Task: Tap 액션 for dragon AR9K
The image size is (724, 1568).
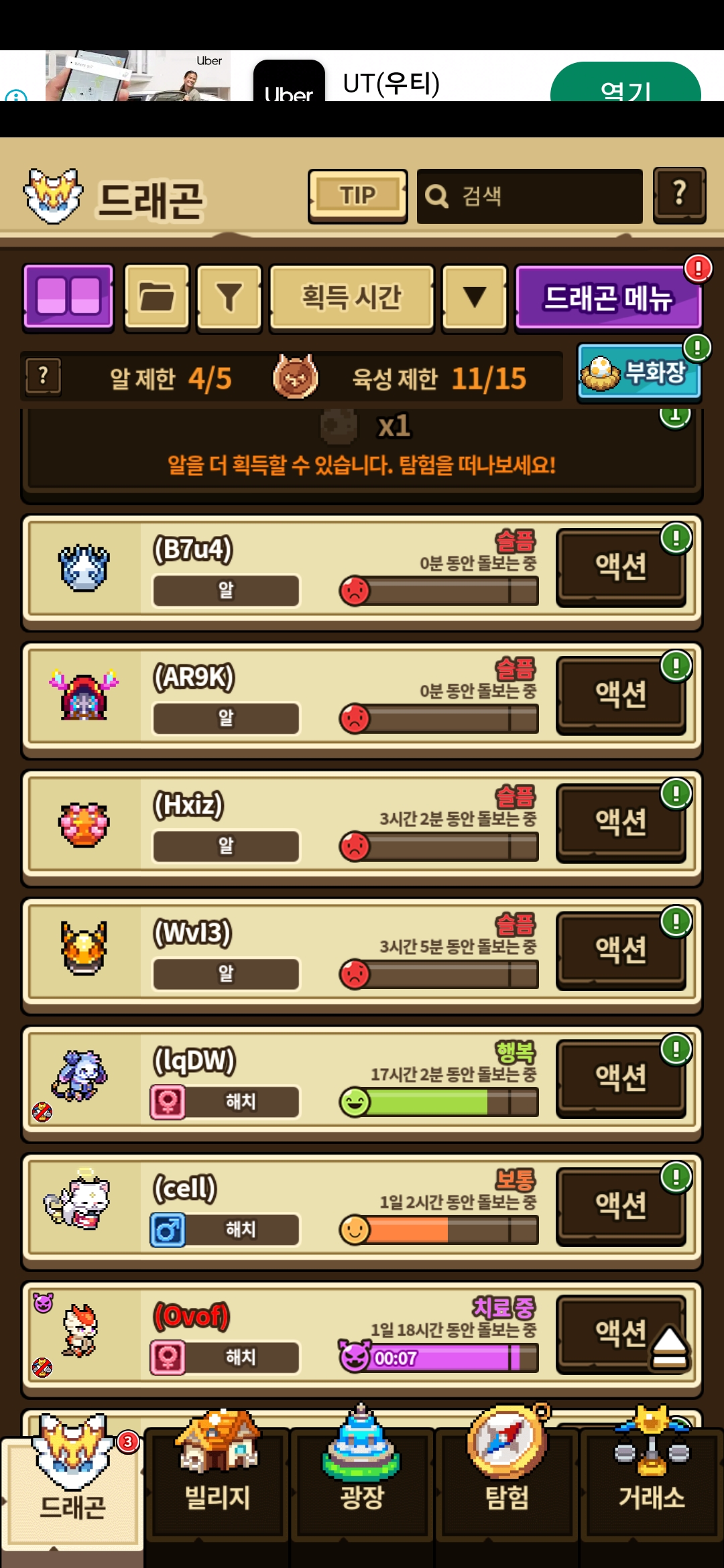Action: coord(621,694)
